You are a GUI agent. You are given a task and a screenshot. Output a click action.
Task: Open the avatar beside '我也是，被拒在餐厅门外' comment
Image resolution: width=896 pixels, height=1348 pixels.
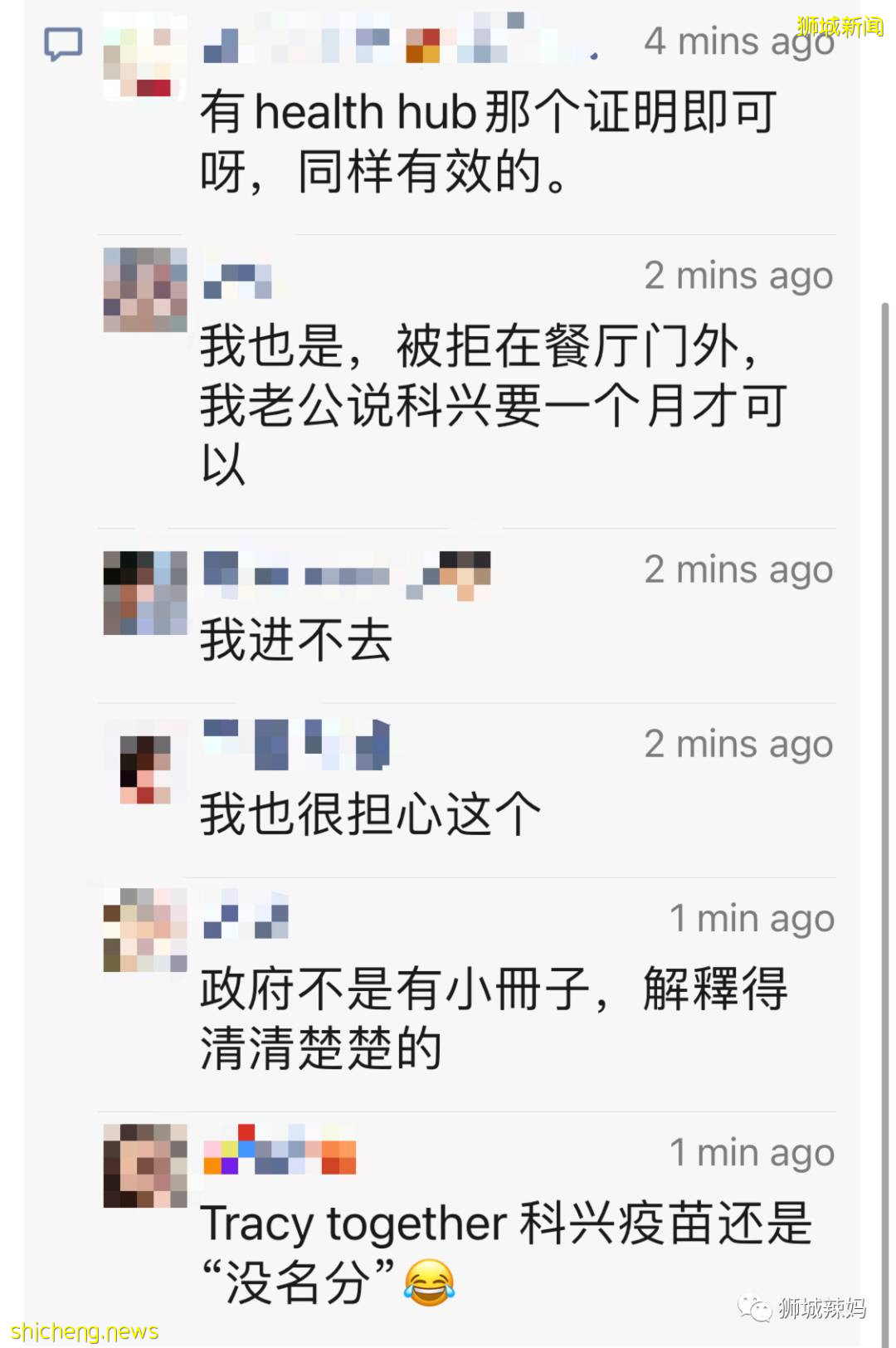(x=144, y=291)
